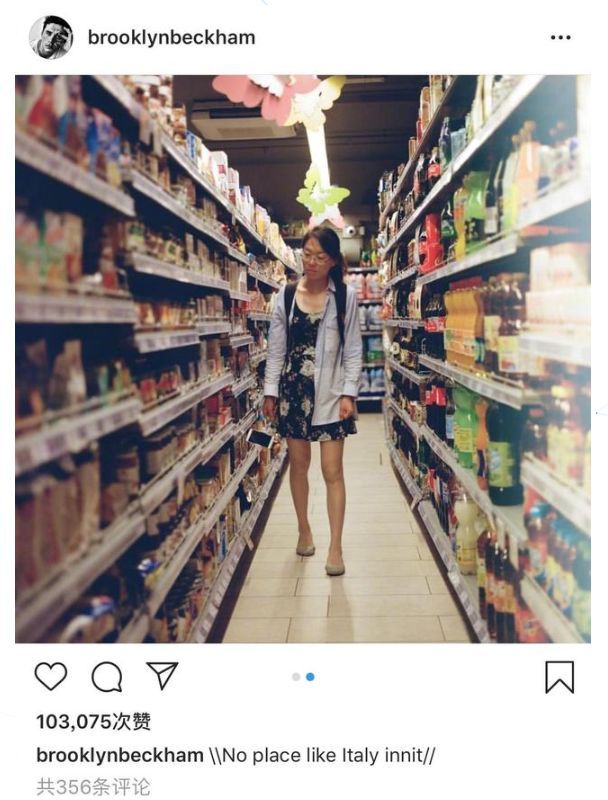Screen dimensions: 608x800
Task: View all 356 comments
Action: 94,786
